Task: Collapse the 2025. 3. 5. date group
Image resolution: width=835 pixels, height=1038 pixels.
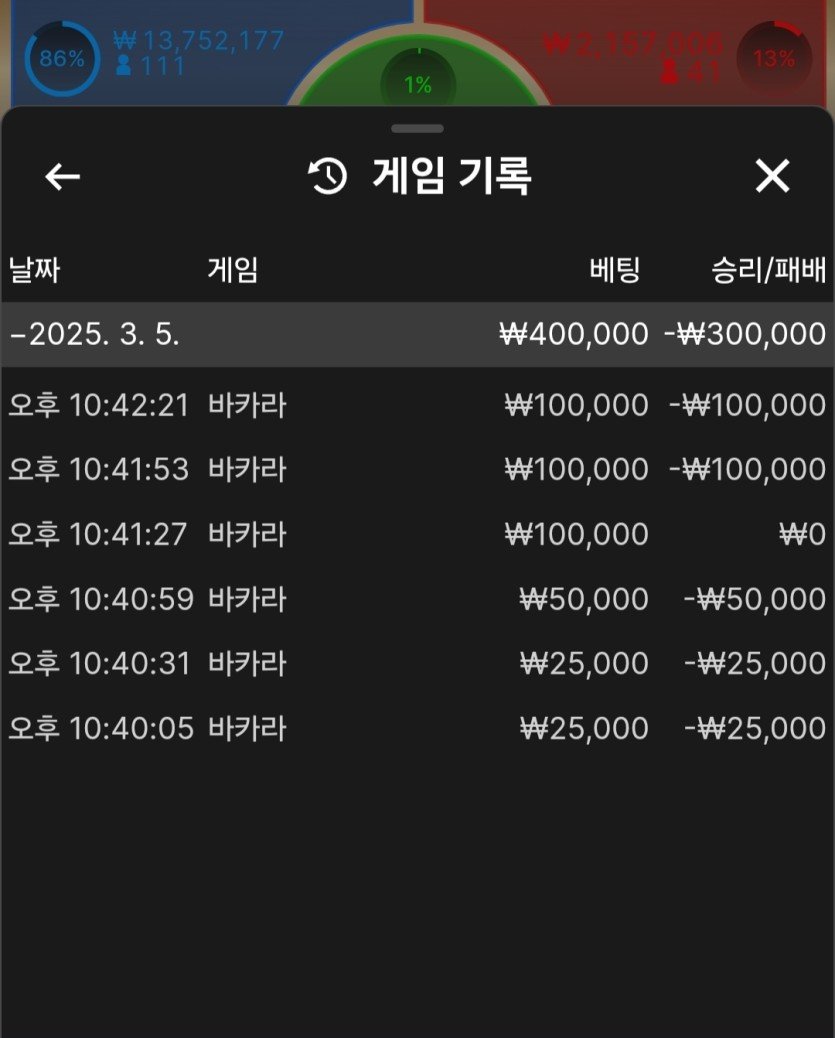Action: [x=417, y=334]
